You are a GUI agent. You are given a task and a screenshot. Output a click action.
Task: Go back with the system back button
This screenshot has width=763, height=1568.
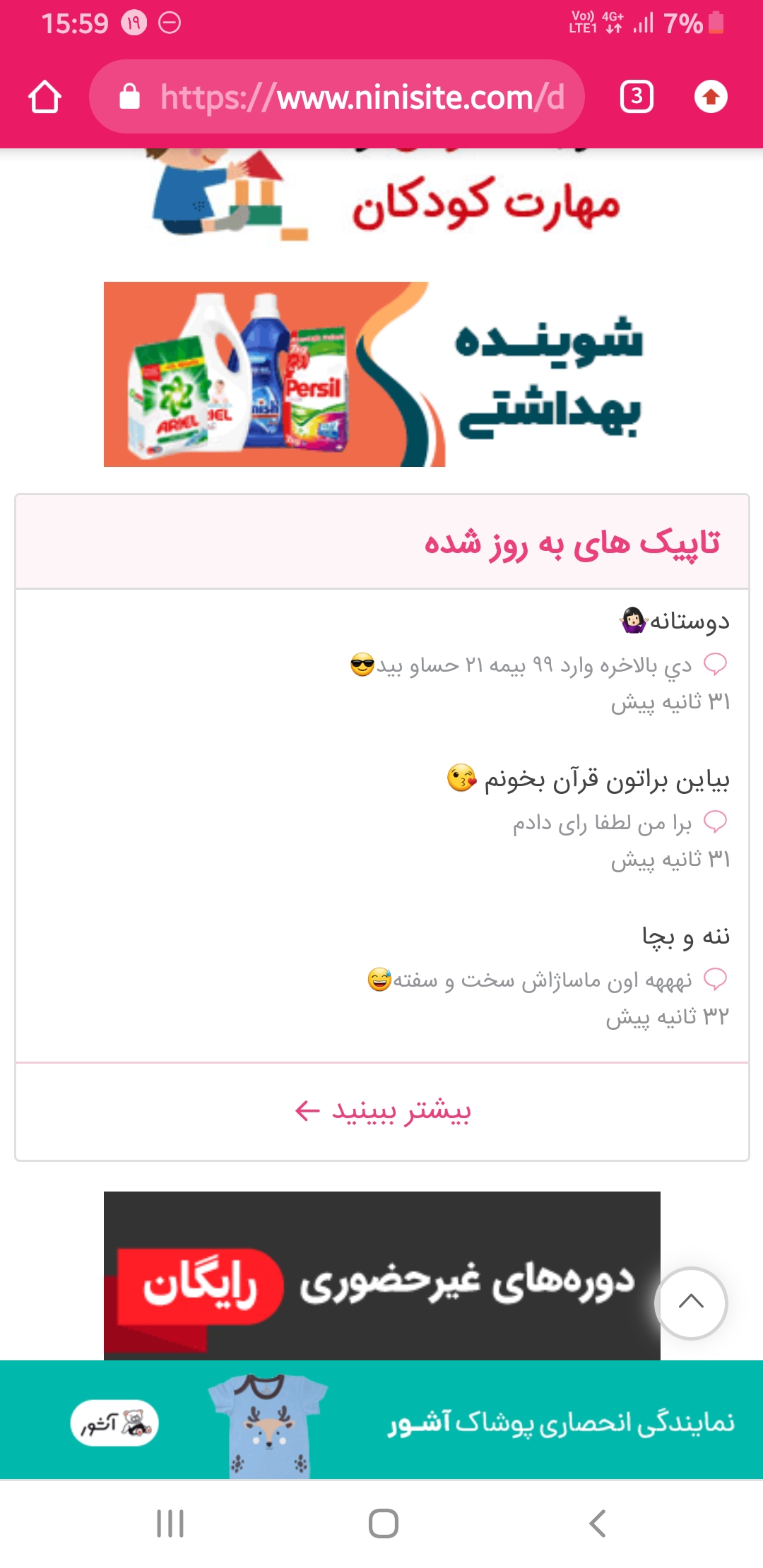pos(597,1524)
